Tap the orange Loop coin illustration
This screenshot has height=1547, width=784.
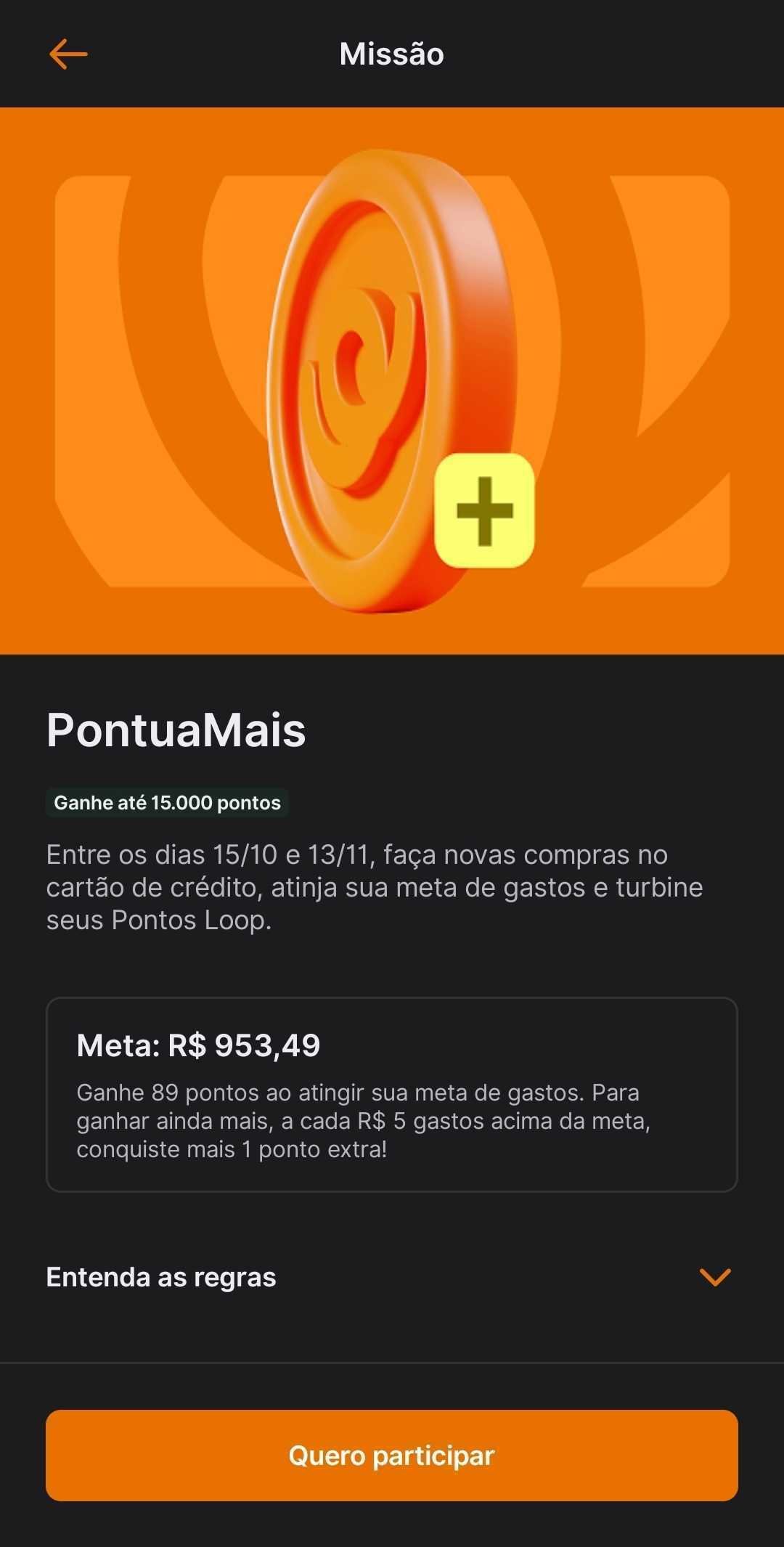pyautogui.click(x=370, y=377)
